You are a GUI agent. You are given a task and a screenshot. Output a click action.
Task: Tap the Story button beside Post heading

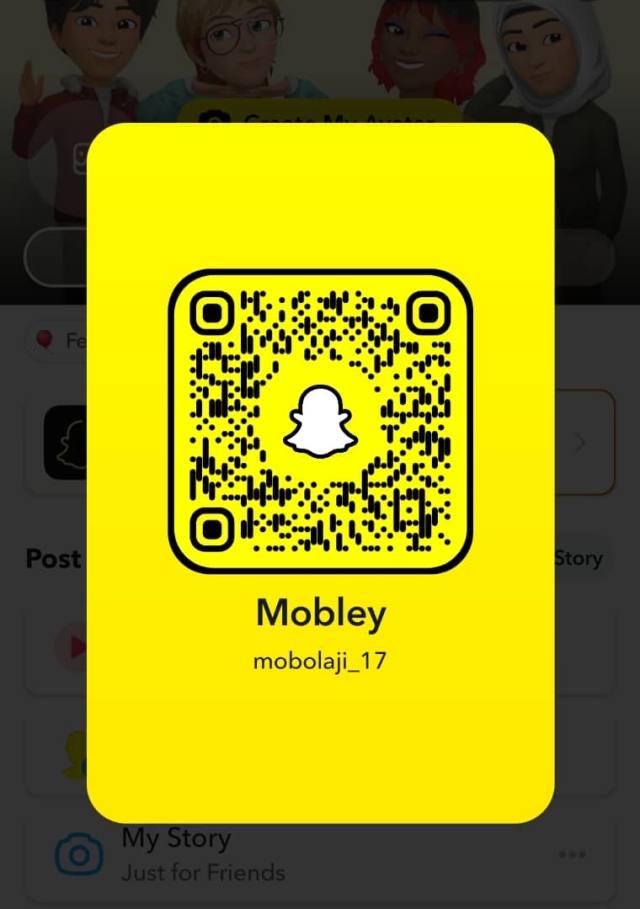pyautogui.click(x=578, y=558)
